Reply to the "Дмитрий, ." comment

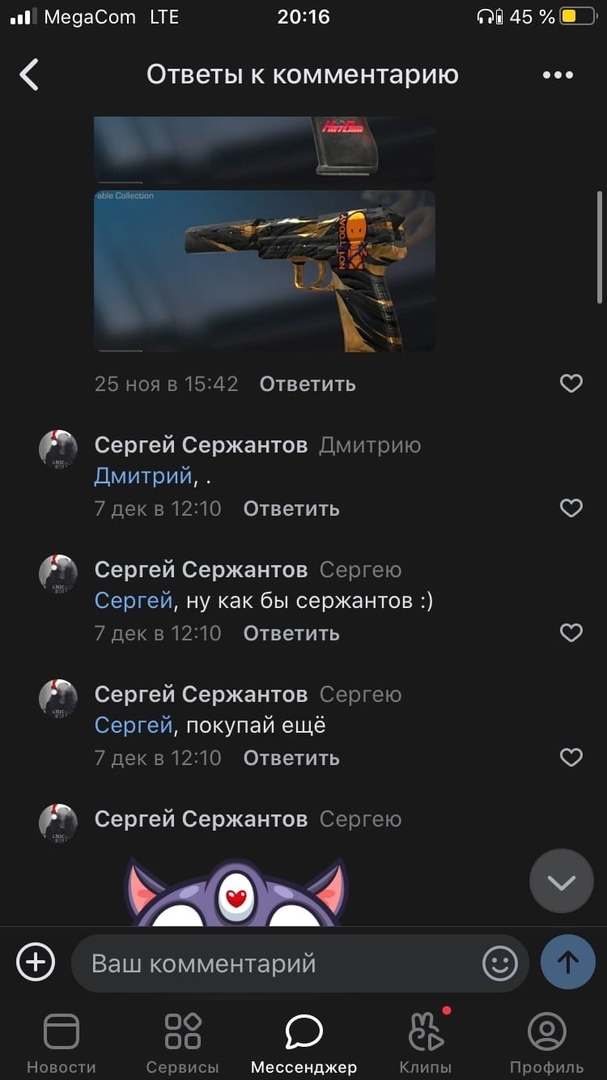pos(291,509)
